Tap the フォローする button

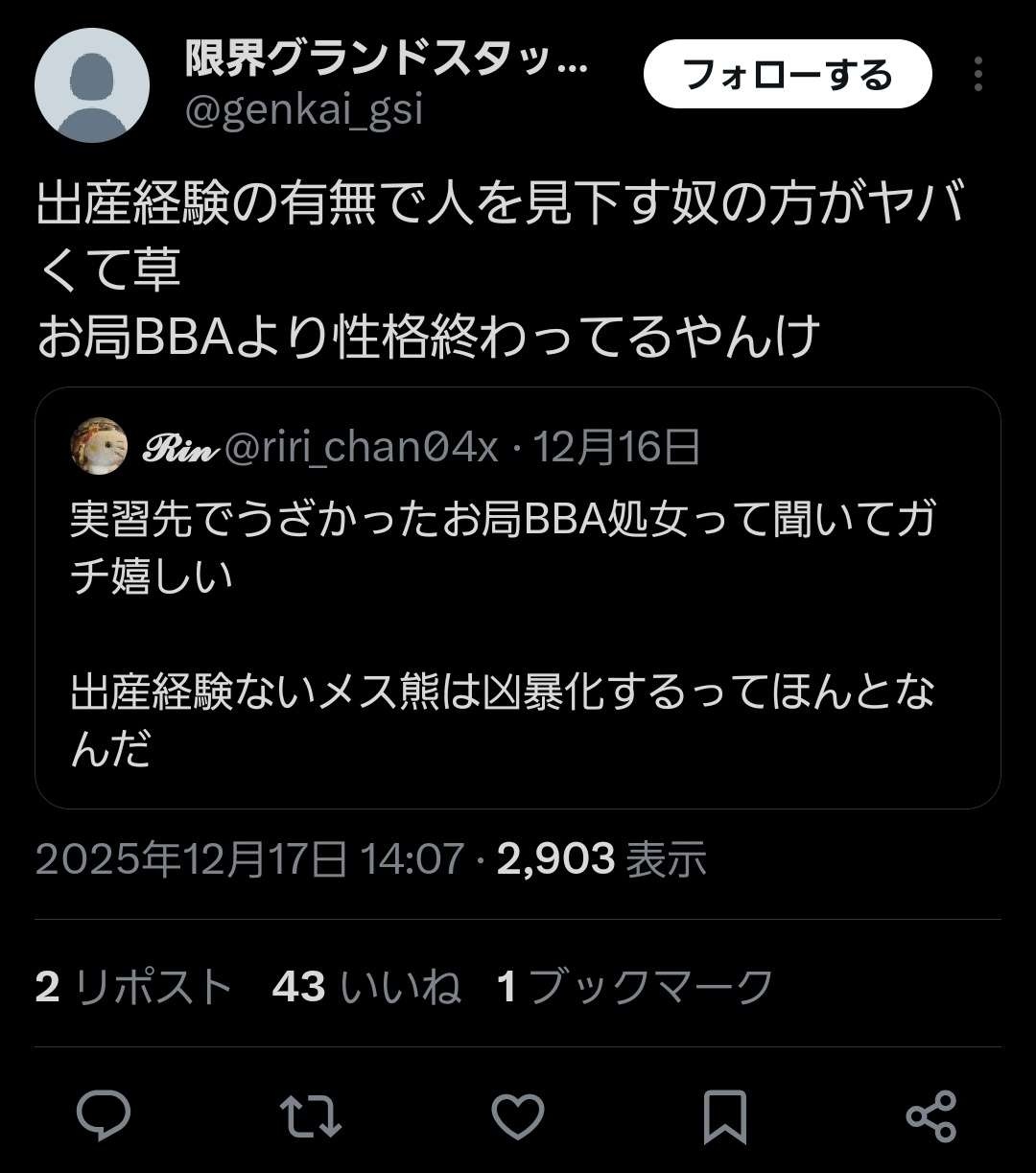click(x=787, y=75)
